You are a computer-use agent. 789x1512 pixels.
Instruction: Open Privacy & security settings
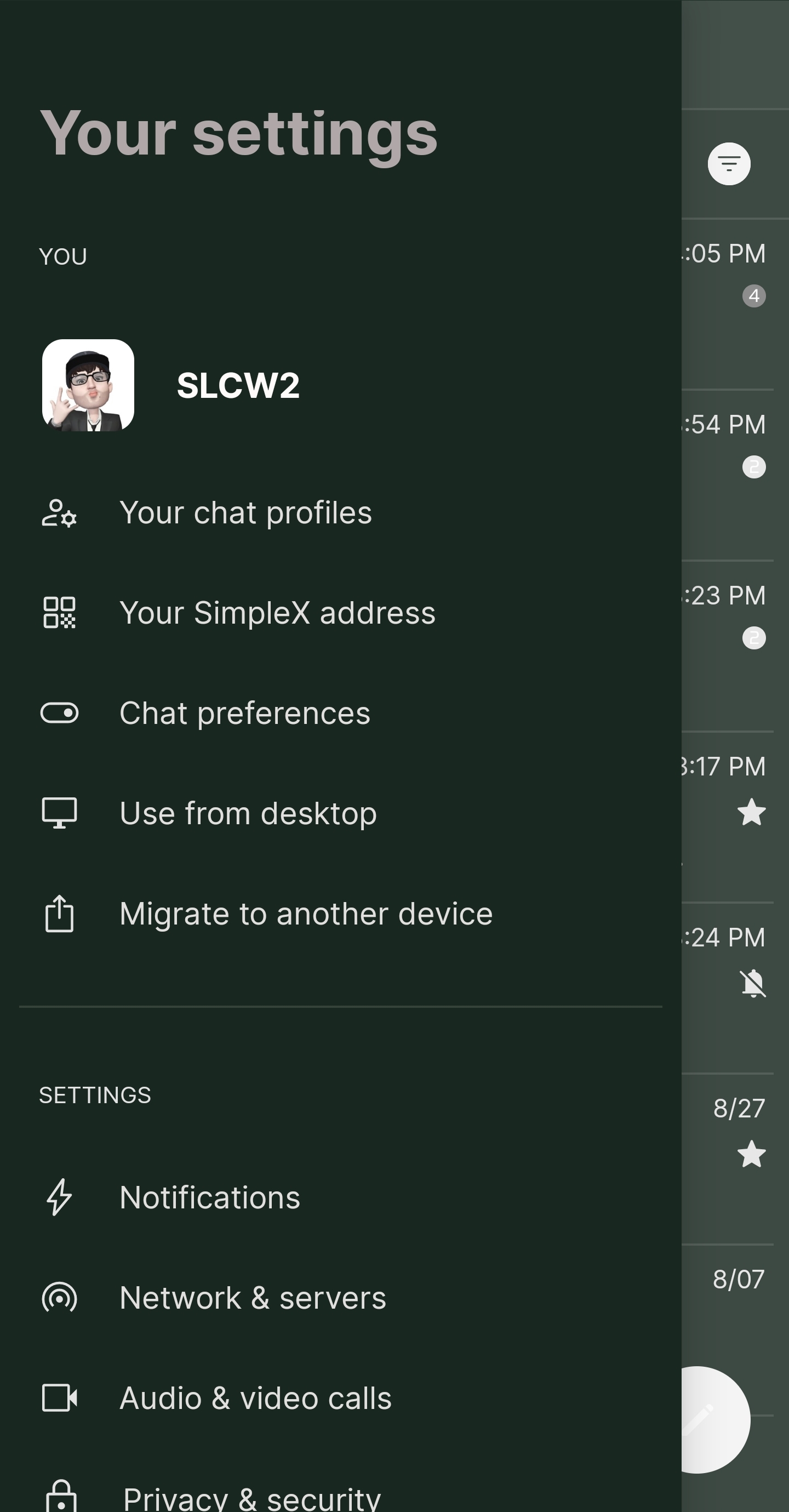(251, 1497)
